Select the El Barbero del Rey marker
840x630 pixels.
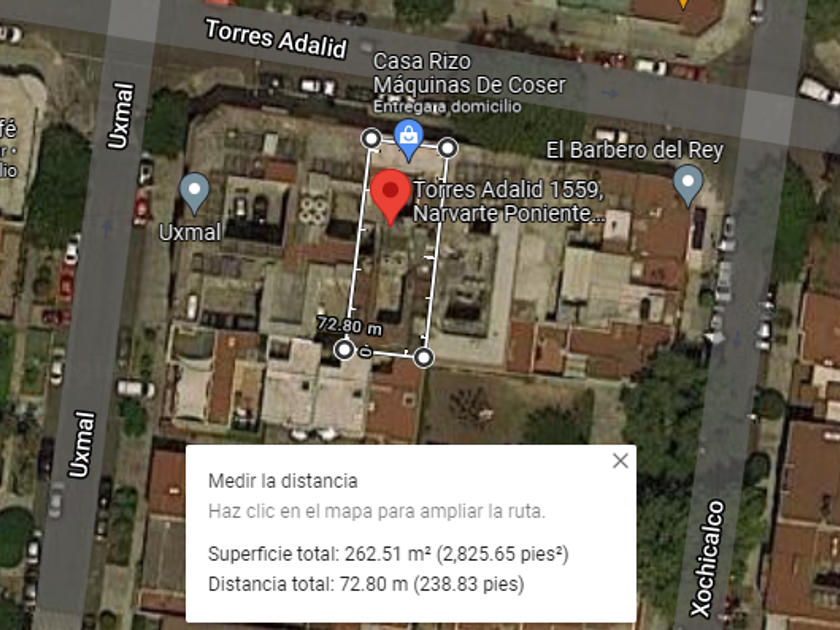pos(687,183)
